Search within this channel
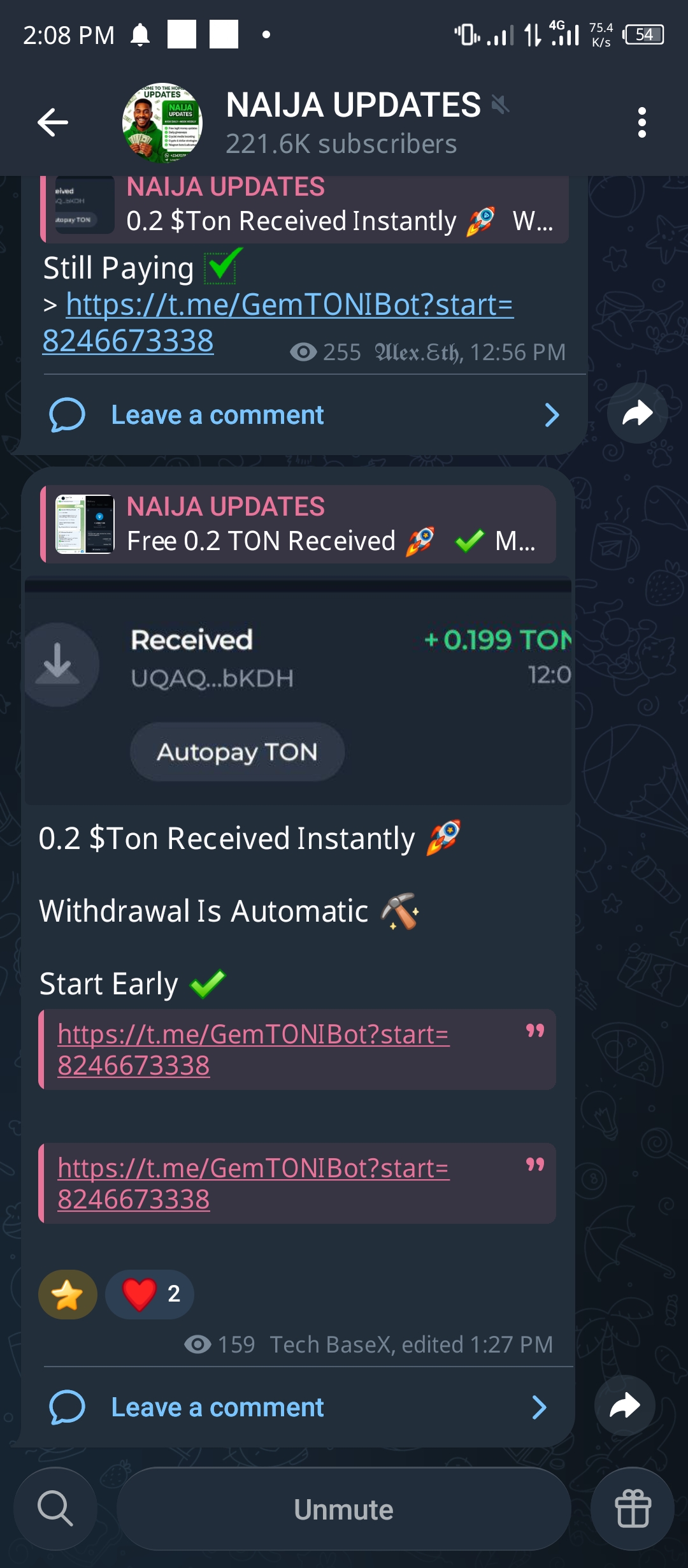The width and height of the screenshot is (688, 1568). click(x=55, y=1509)
